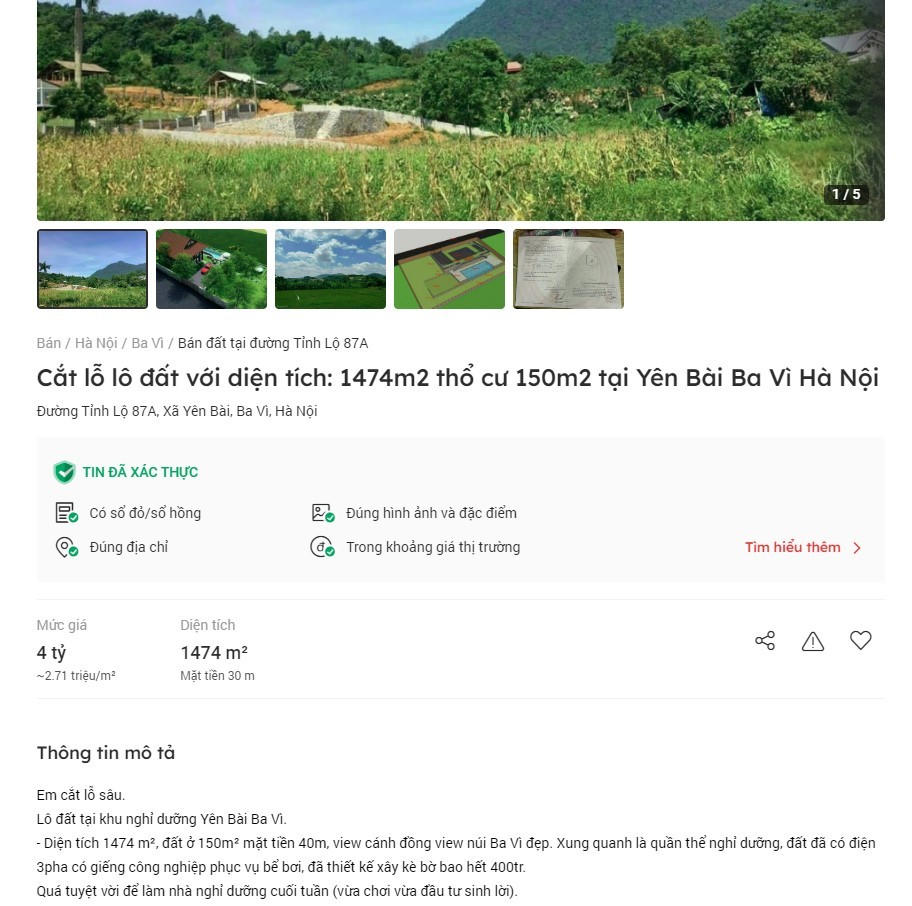Select the second thumbnail of villa render
The height and width of the screenshot is (906, 912).
[211, 269]
